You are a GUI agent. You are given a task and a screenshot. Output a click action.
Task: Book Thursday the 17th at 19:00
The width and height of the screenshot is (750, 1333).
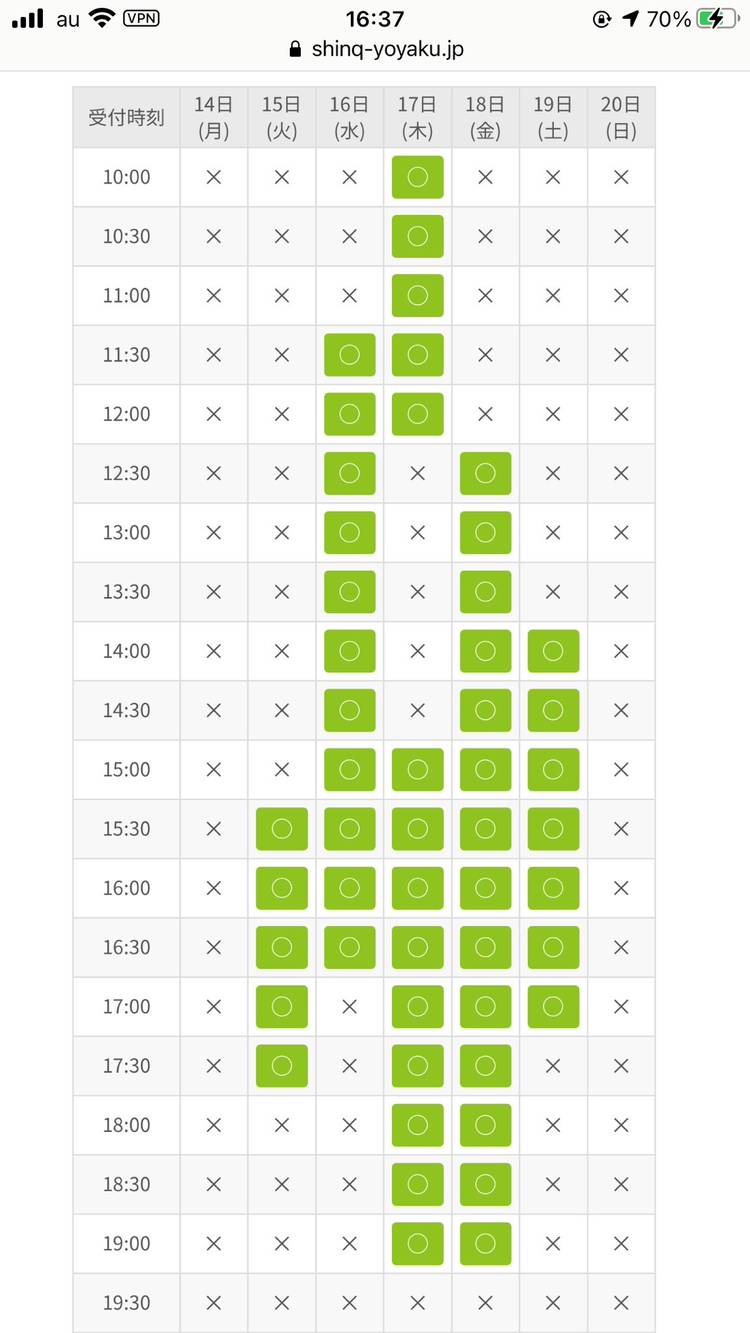418,1243
